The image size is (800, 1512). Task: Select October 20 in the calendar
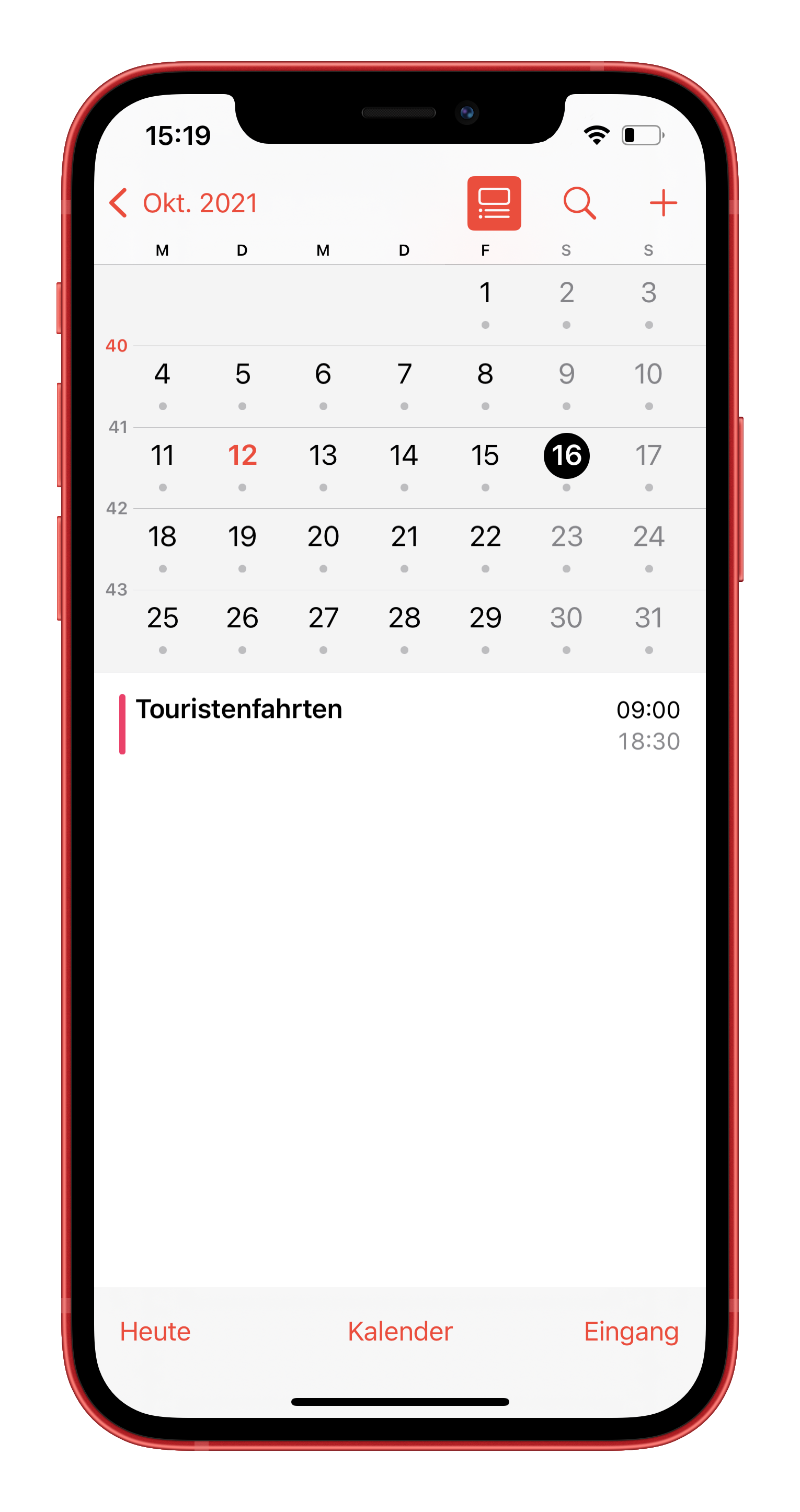pyautogui.click(x=323, y=536)
